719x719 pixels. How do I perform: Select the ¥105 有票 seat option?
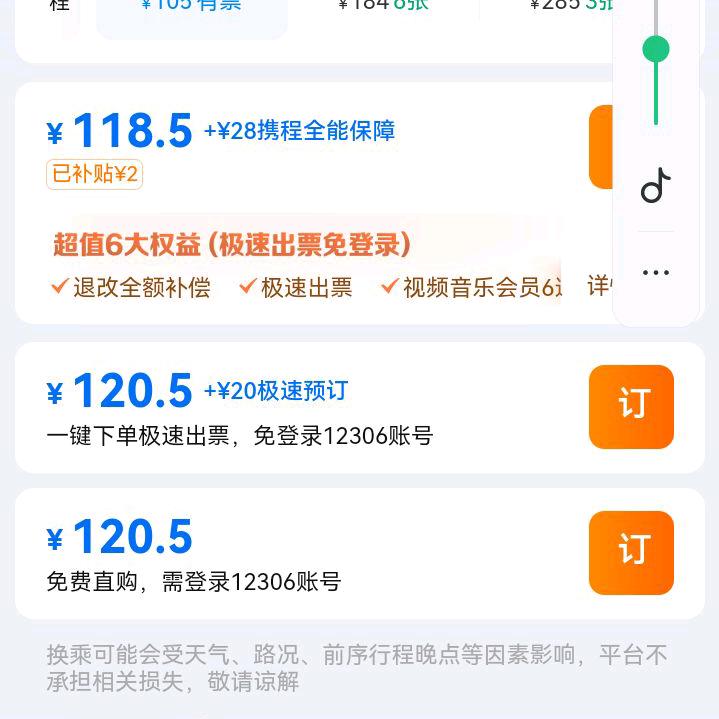tap(191, 8)
